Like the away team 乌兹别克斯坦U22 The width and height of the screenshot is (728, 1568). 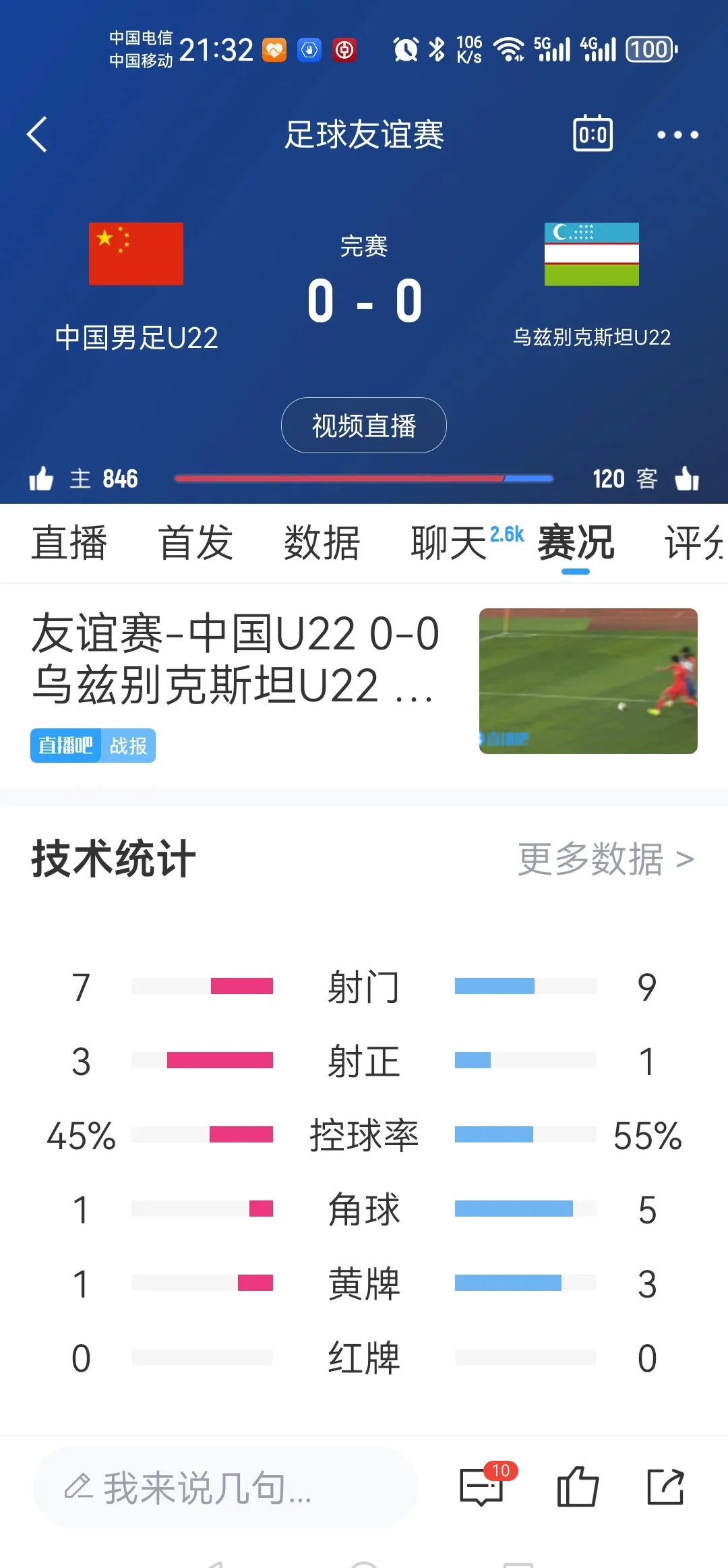686,479
